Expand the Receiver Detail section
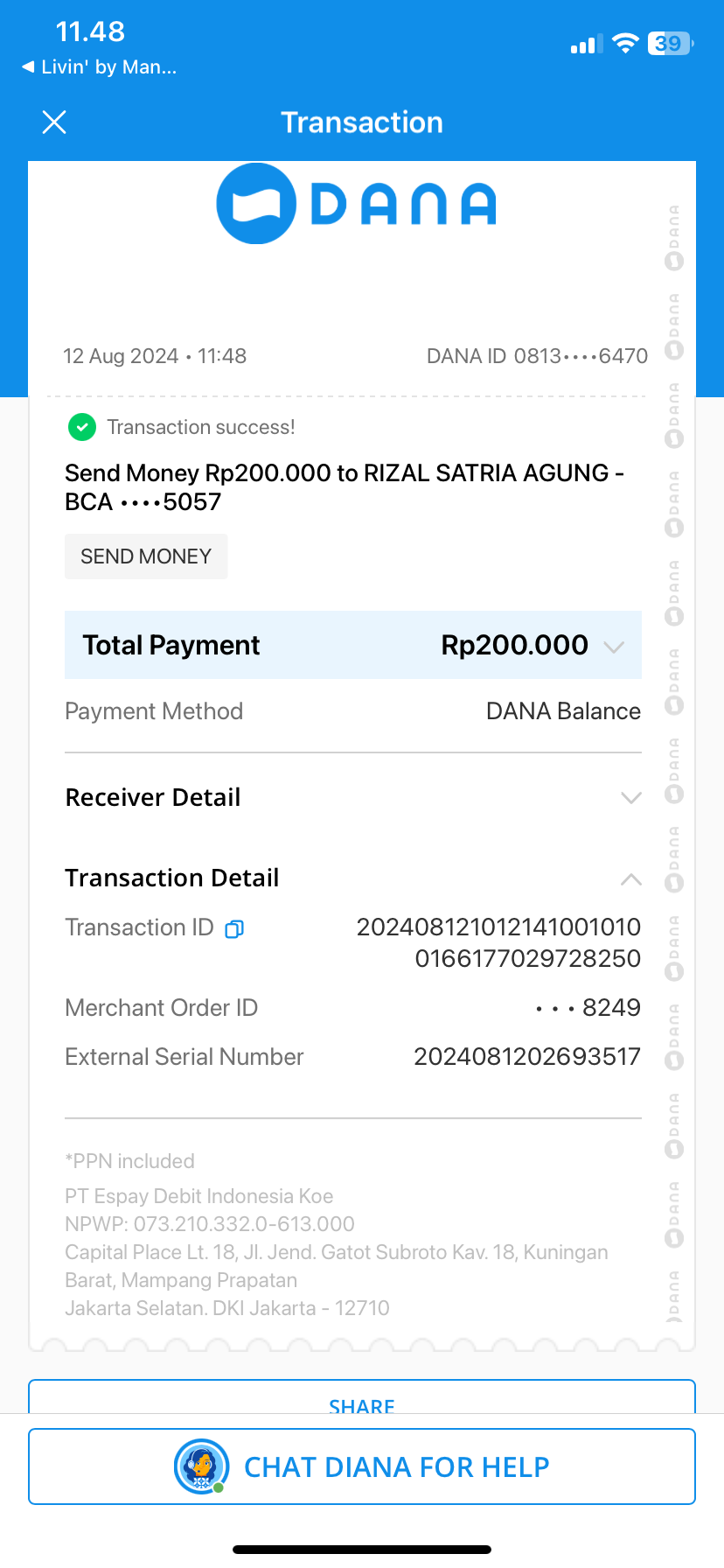 coord(630,798)
